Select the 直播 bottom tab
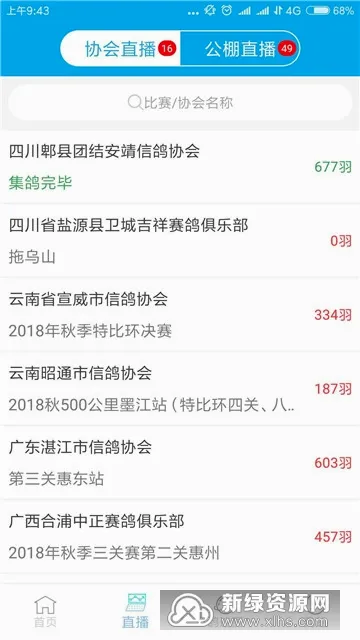The width and height of the screenshot is (360, 640). coord(135,611)
